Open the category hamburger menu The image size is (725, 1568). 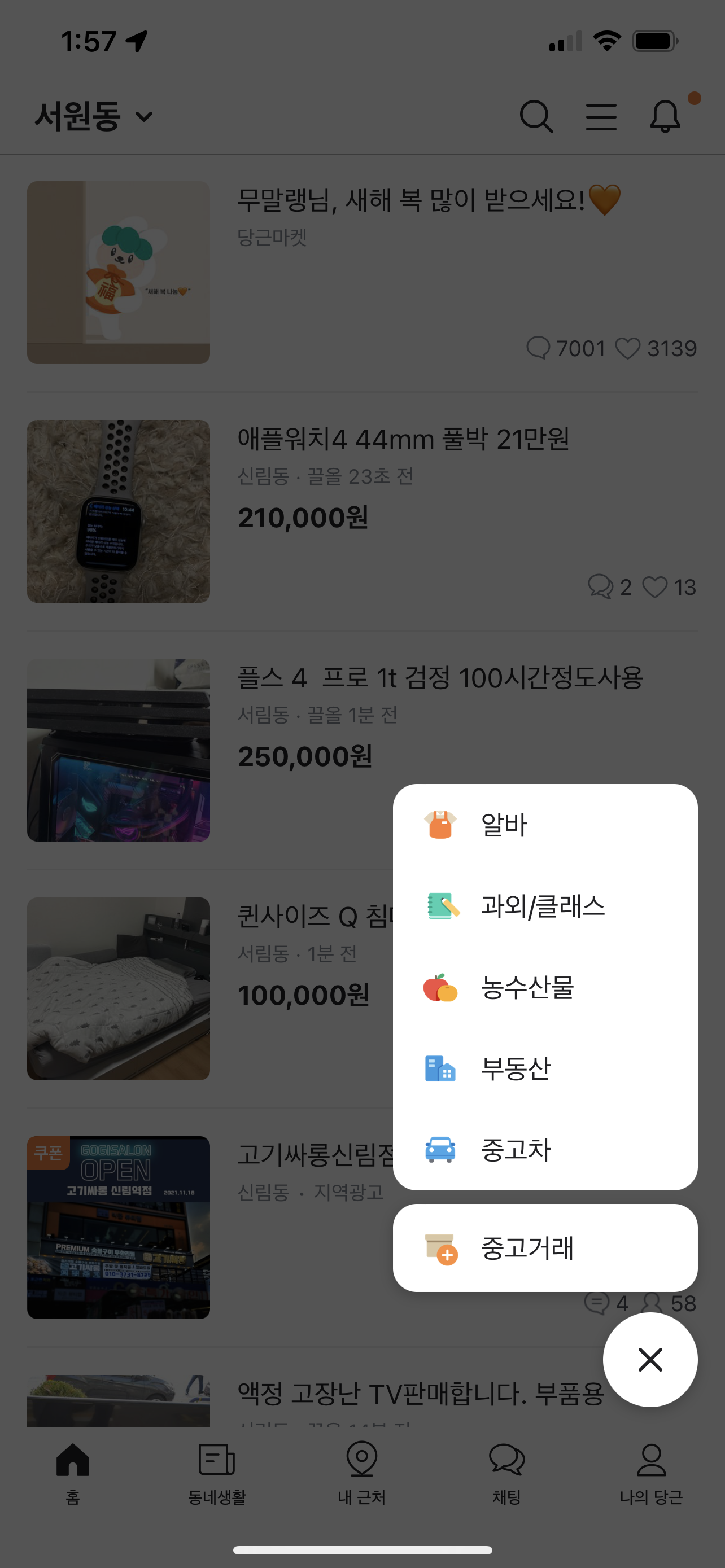tap(601, 116)
